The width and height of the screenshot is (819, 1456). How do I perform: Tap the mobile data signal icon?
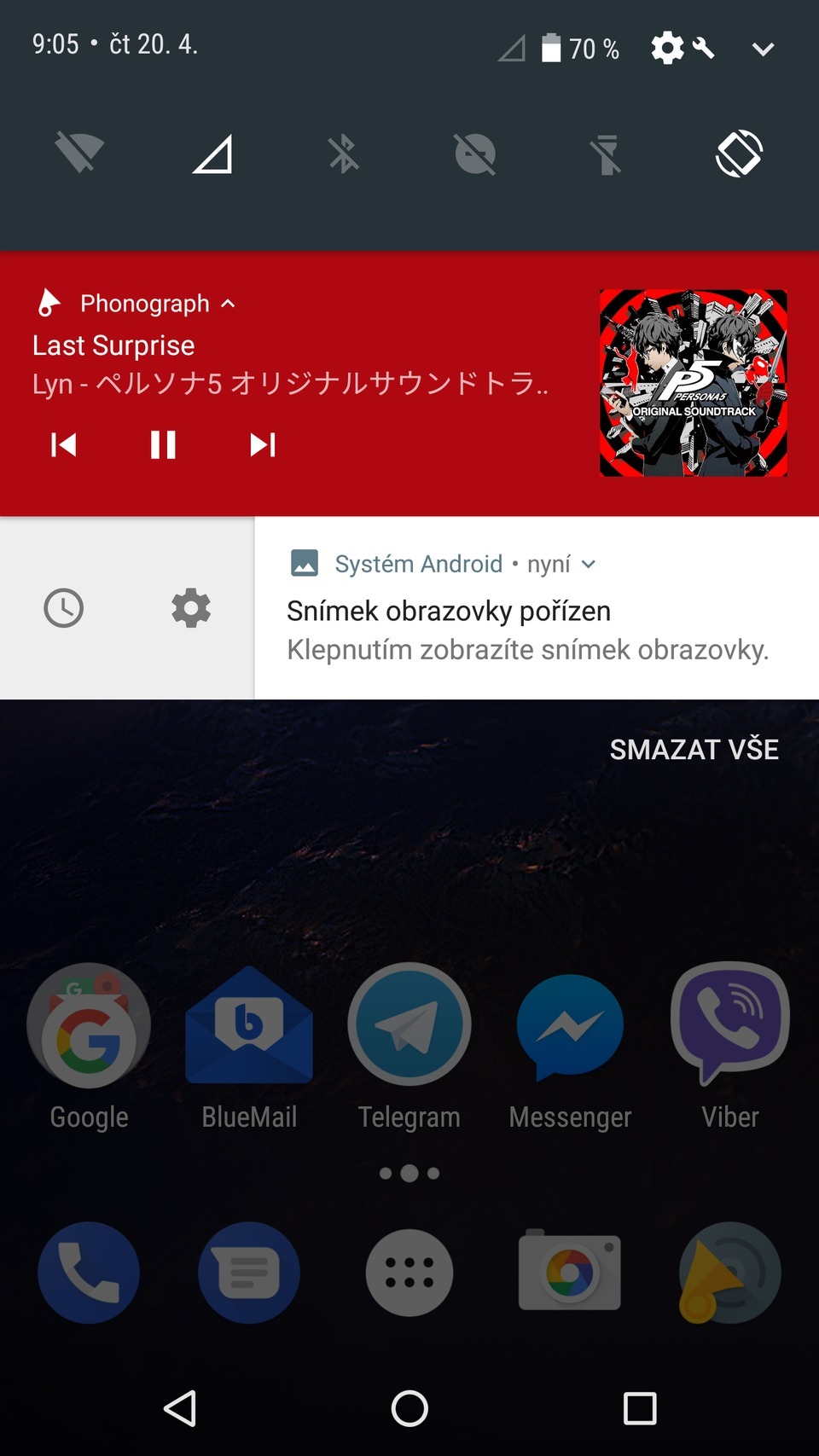click(211, 154)
